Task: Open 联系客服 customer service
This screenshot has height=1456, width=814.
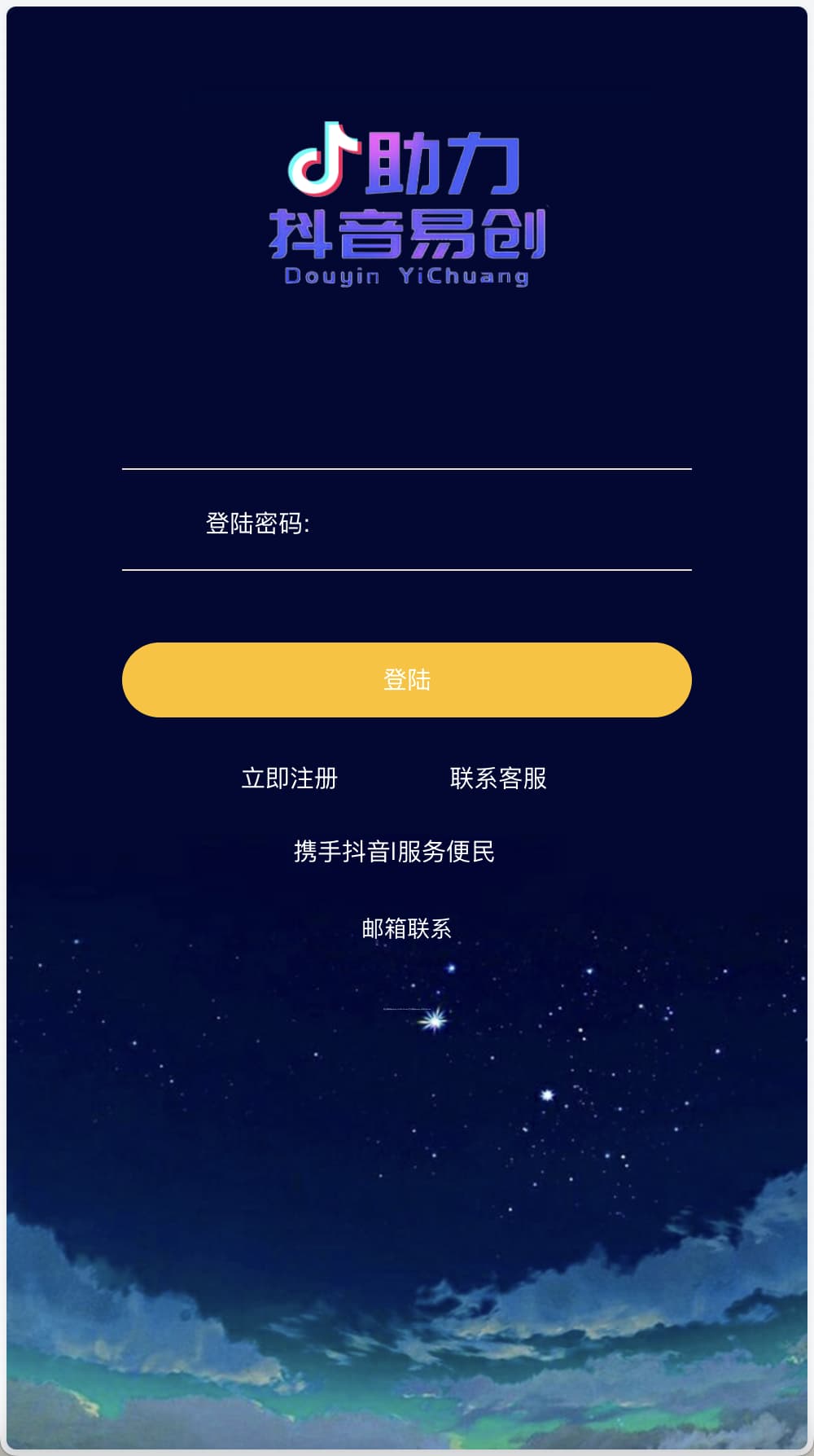Action: (498, 778)
